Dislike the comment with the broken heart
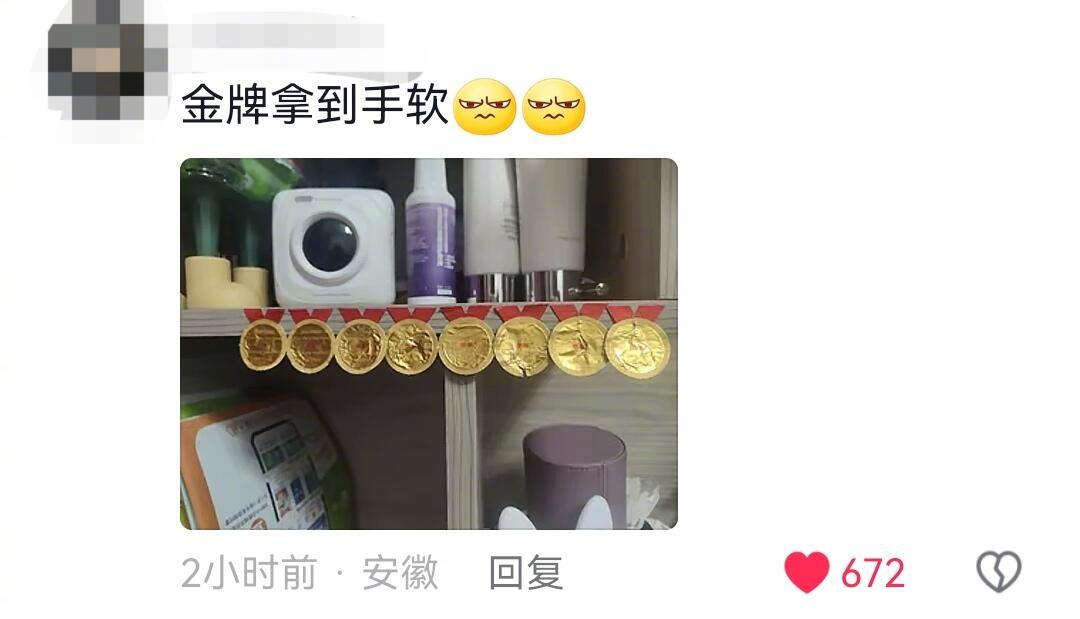Viewport: 1080px width, 619px height. (998, 572)
